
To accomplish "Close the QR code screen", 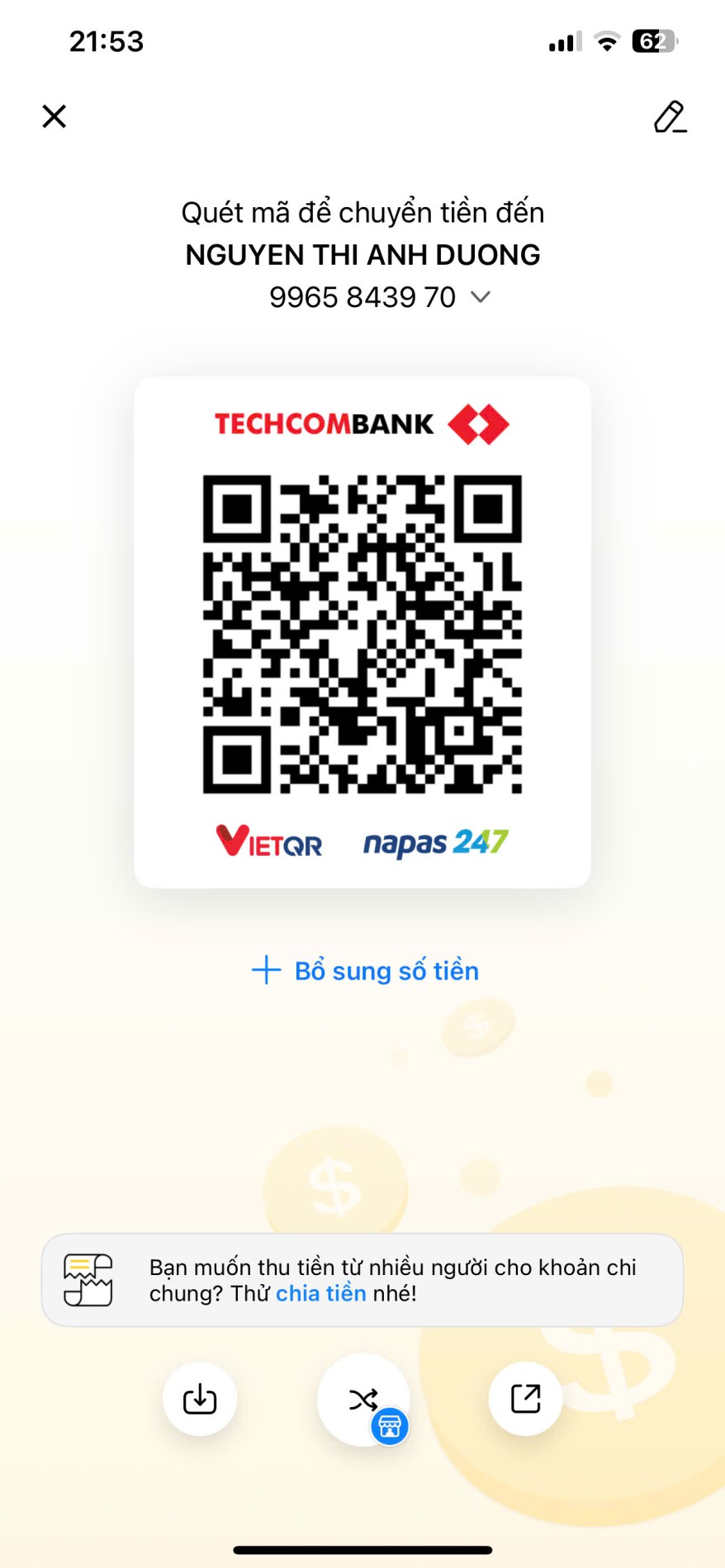I will coord(54,116).
